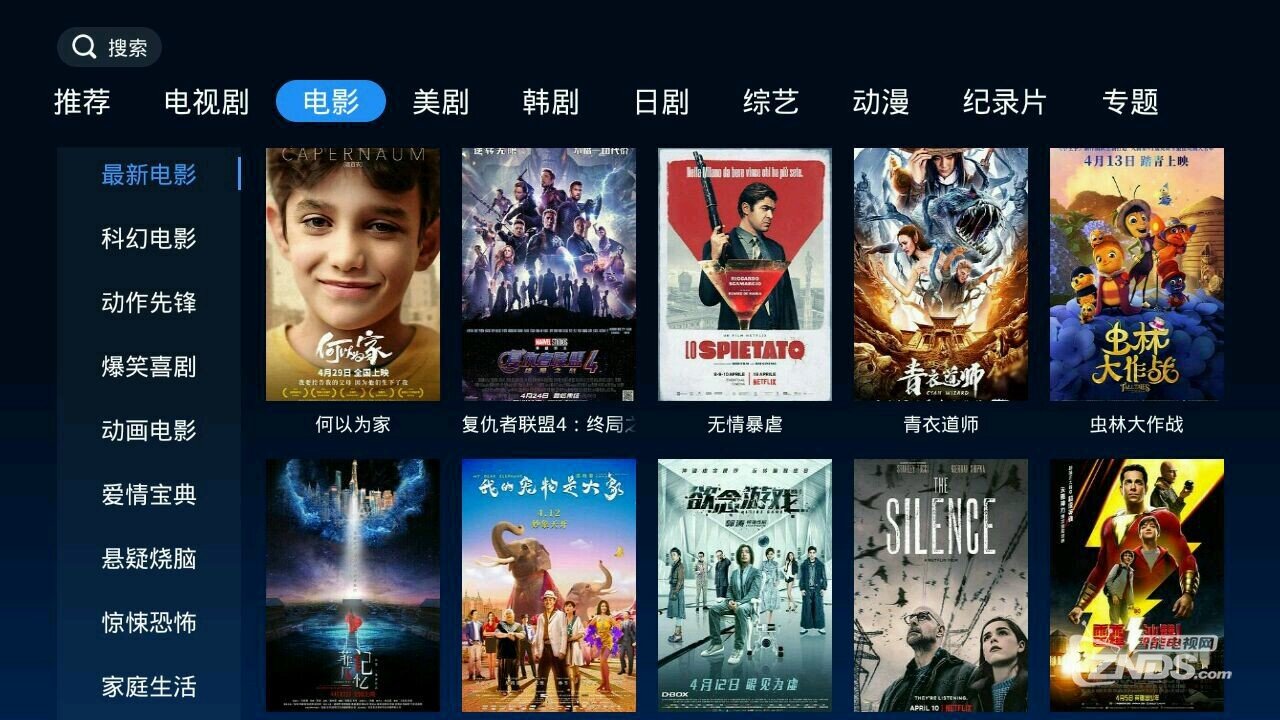The width and height of the screenshot is (1280, 720).
Task: Open the 美剧 tab
Action: pos(441,102)
